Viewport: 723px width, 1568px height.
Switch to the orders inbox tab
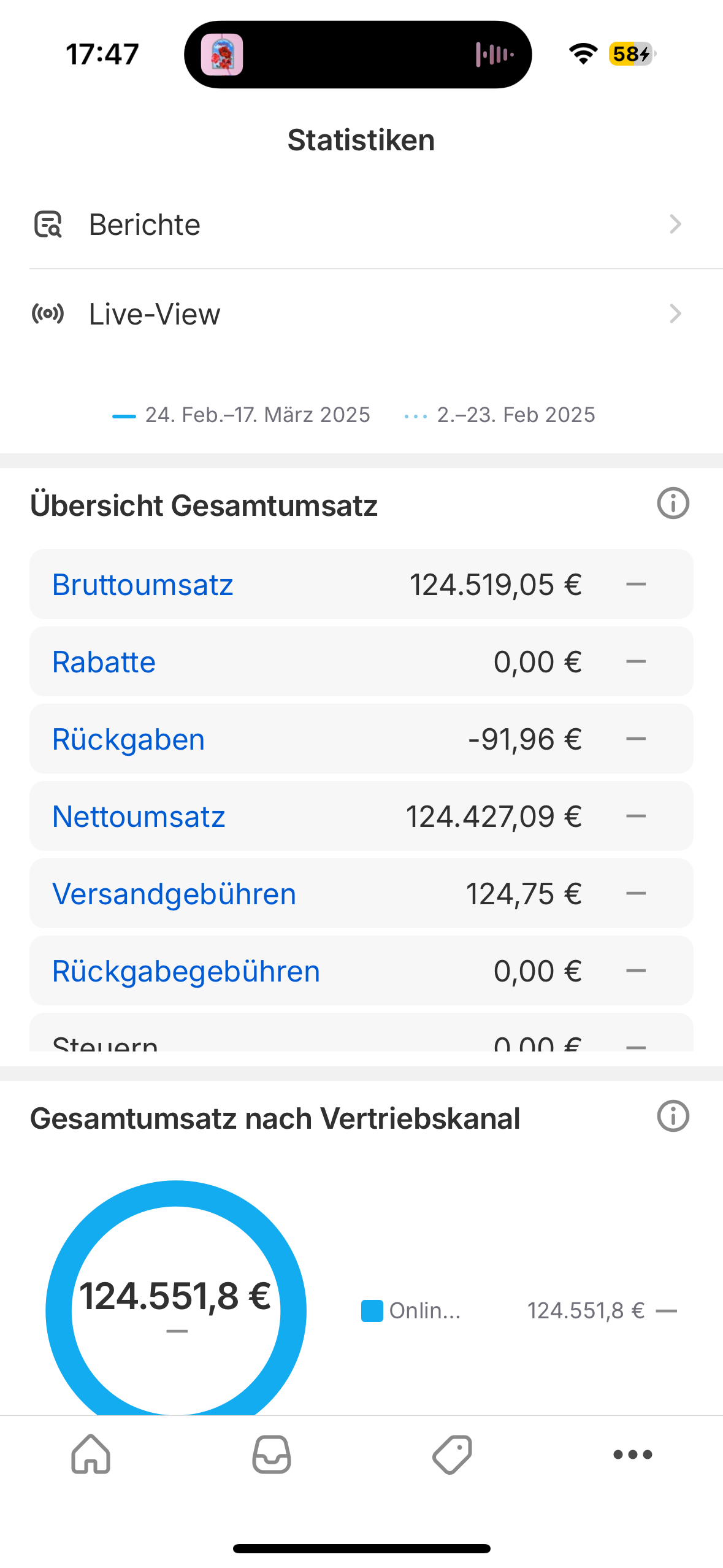[272, 1454]
